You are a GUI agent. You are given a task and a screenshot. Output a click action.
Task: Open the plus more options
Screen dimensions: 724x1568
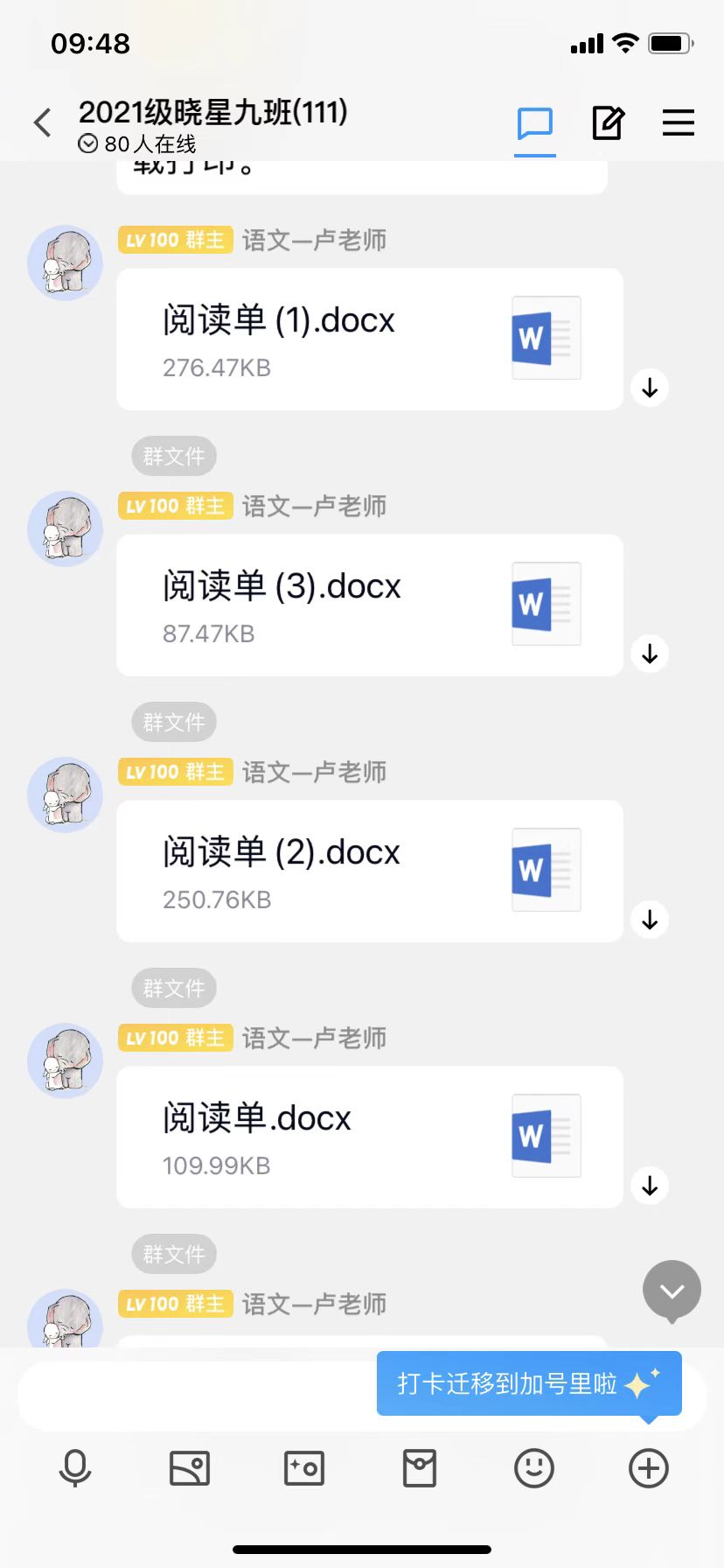pyautogui.click(x=649, y=1467)
